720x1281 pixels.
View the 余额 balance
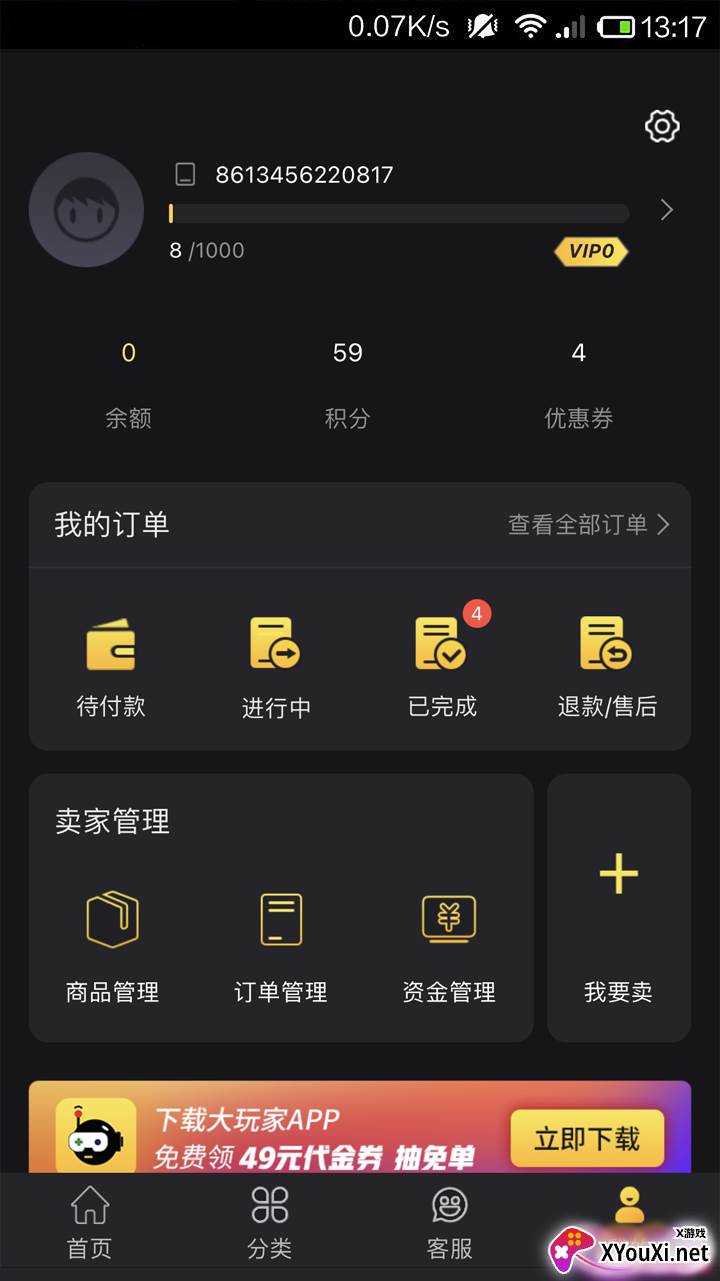point(128,383)
